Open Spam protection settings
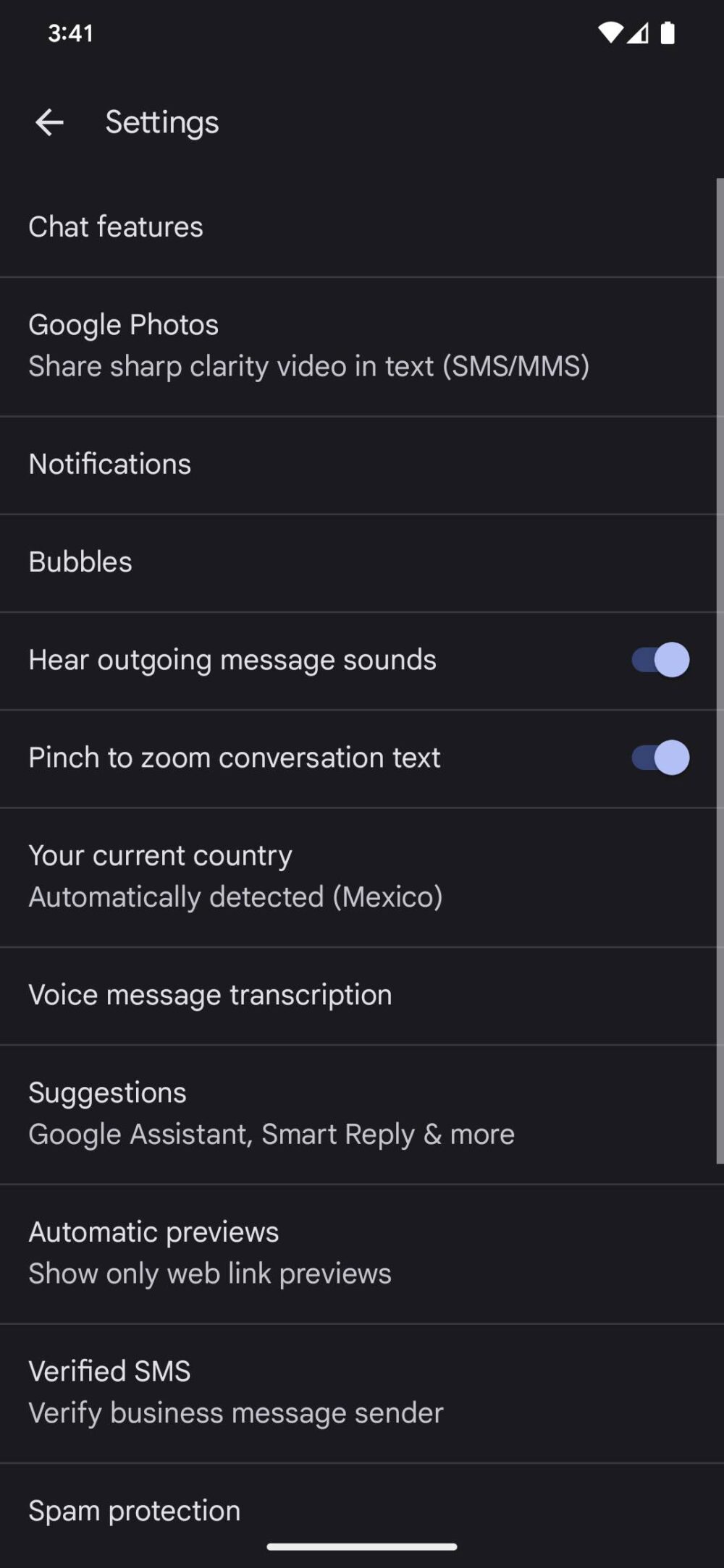The height and width of the screenshot is (1568, 724). click(135, 1511)
